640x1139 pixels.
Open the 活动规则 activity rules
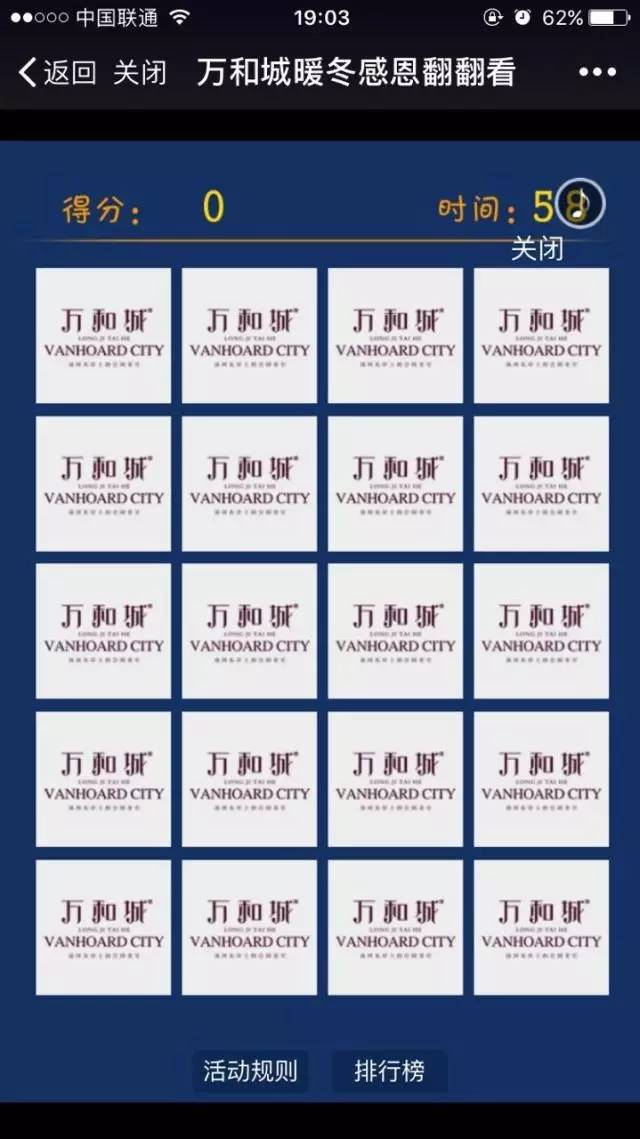pos(250,1071)
